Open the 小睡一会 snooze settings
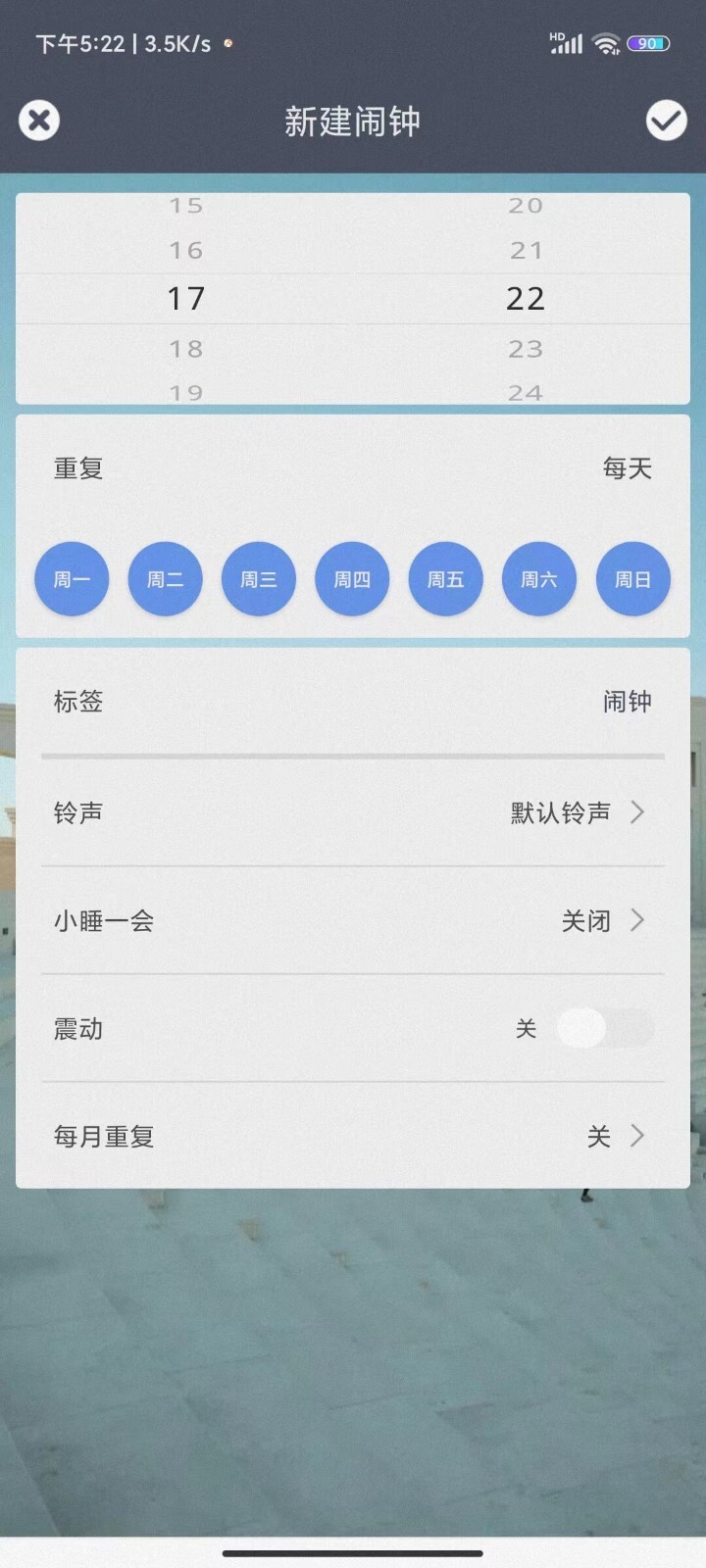706x1568 pixels. tap(353, 921)
